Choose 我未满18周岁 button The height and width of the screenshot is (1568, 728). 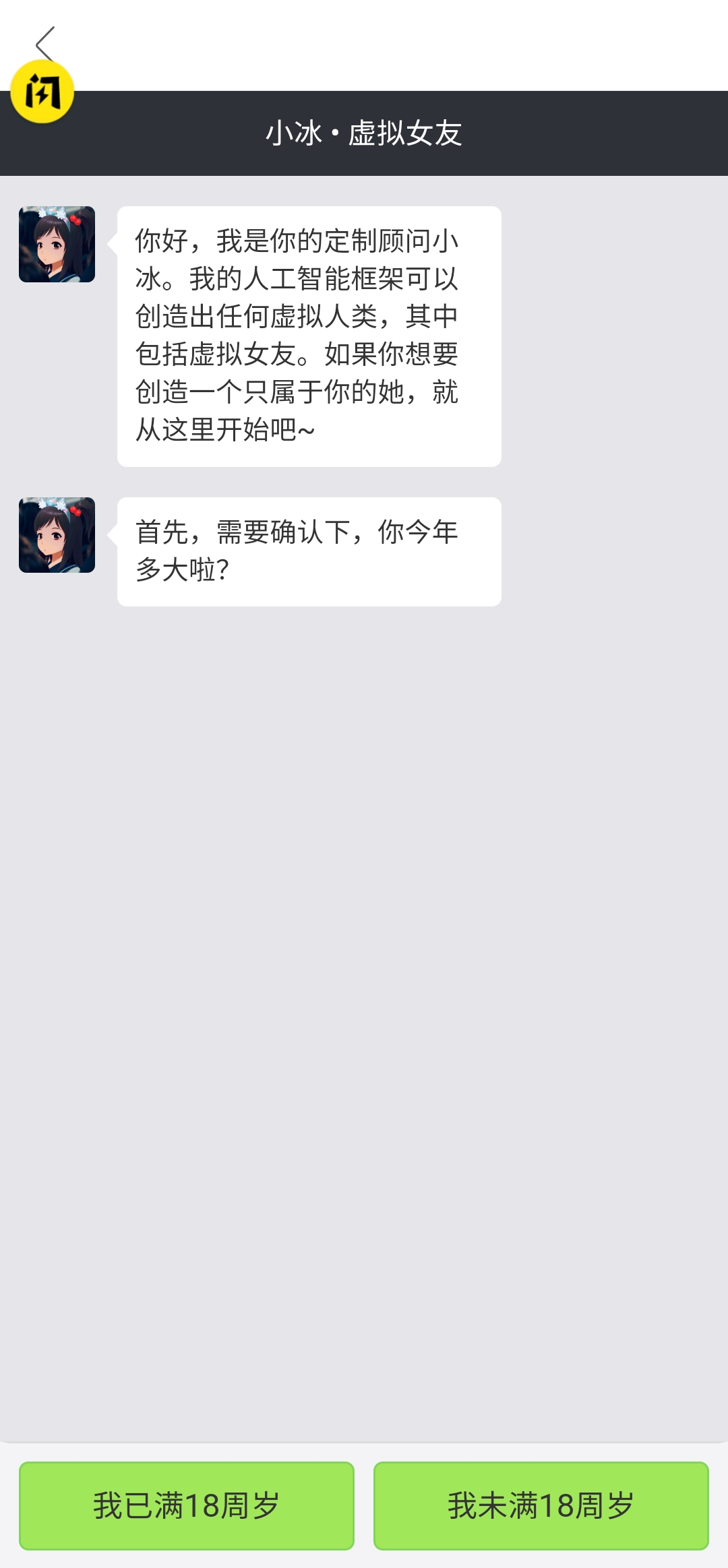click(x=541, y=1505)
